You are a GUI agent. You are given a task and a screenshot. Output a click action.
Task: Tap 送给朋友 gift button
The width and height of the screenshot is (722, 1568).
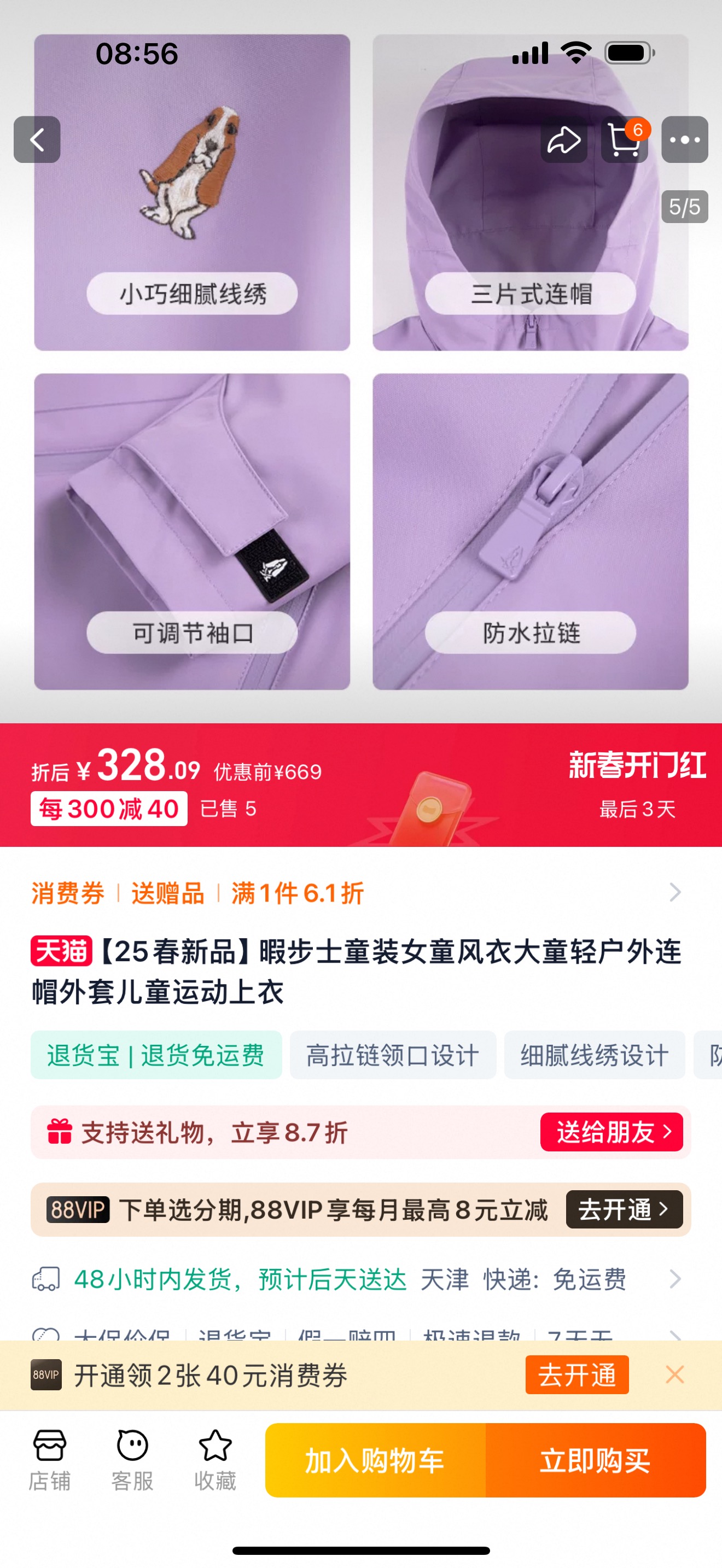click(x=612, y=1132)
